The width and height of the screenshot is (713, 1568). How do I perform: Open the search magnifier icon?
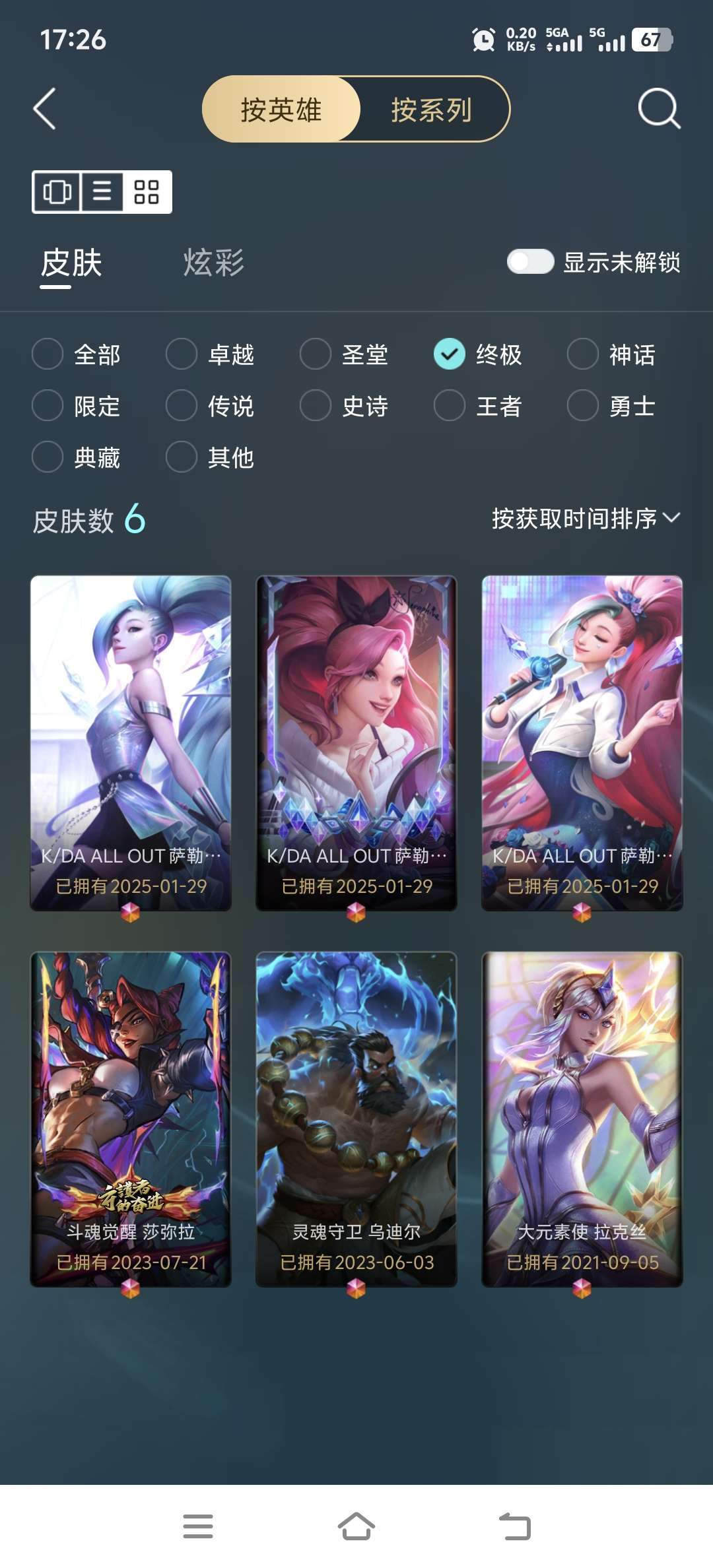tap(659, 109)
